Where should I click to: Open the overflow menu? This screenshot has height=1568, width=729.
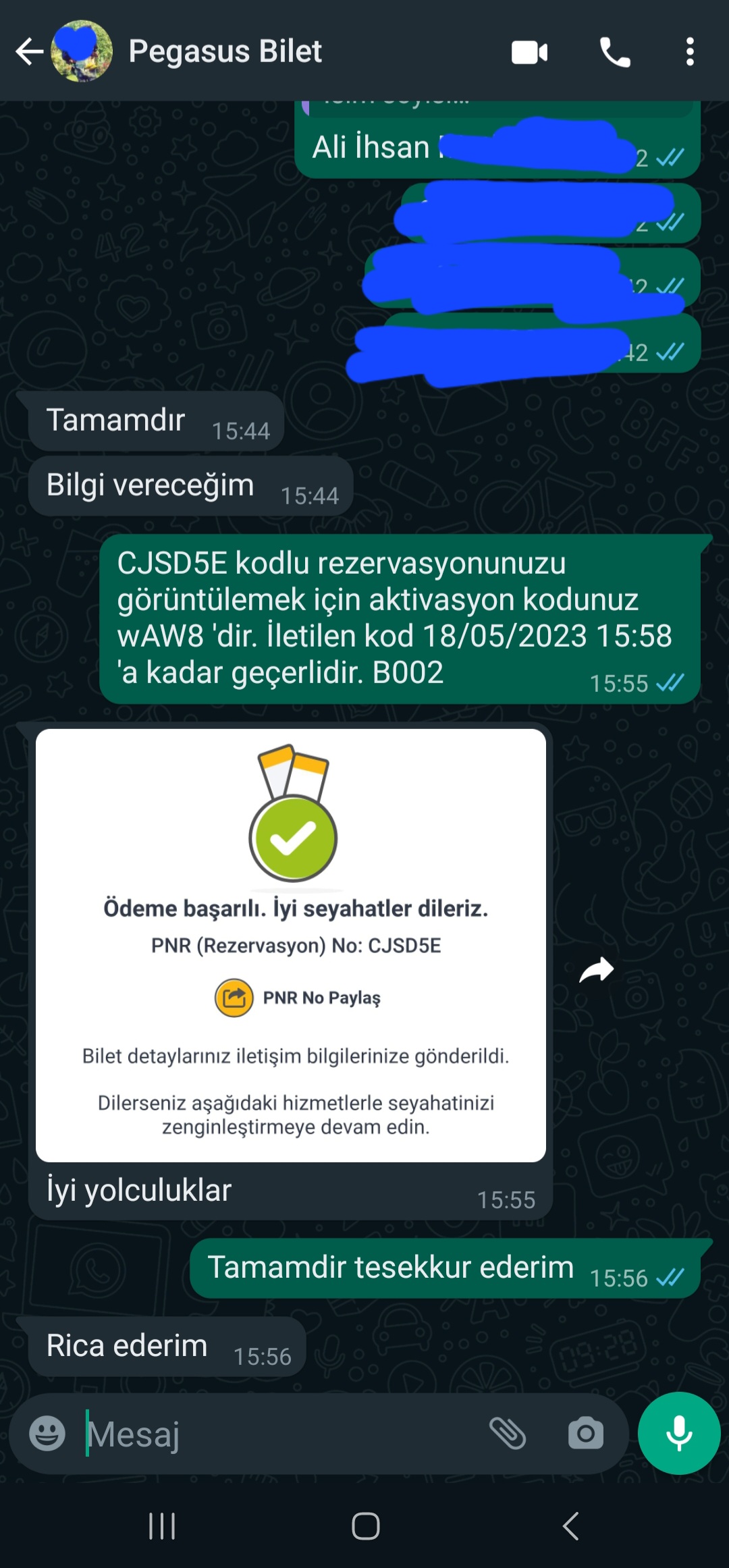[x=689, y=52]
